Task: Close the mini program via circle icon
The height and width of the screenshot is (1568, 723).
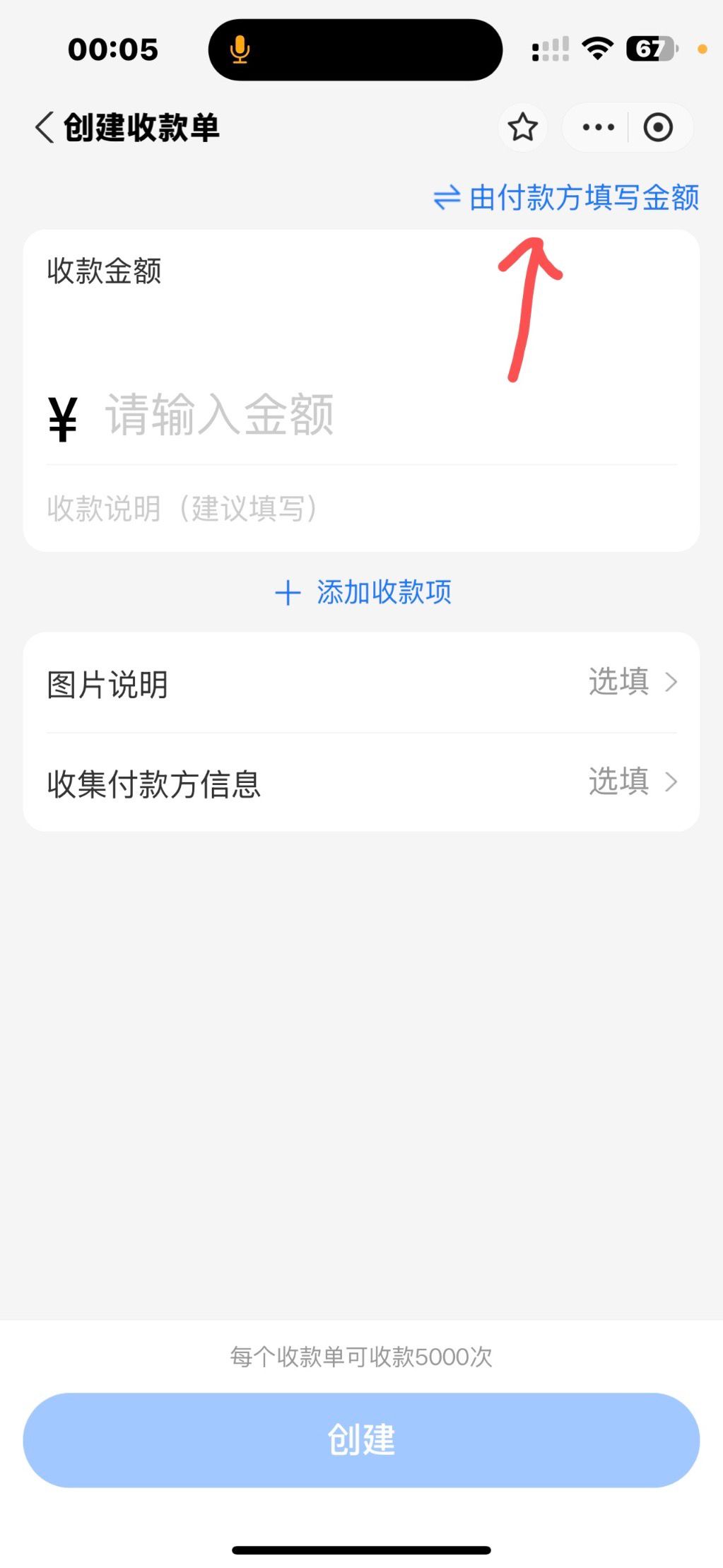Action: pos(658,128)
